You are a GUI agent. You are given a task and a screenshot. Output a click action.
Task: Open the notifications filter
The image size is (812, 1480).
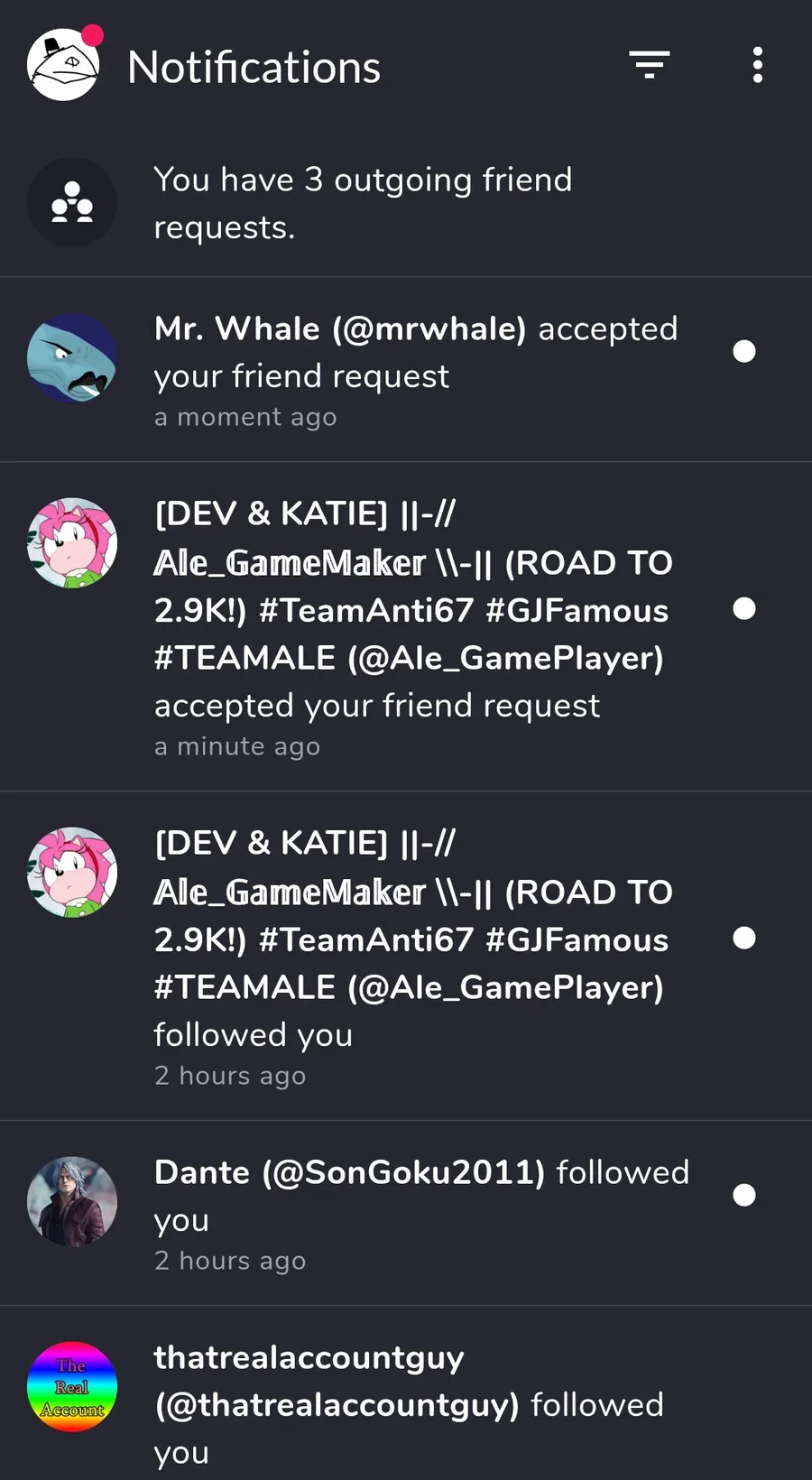650,65
